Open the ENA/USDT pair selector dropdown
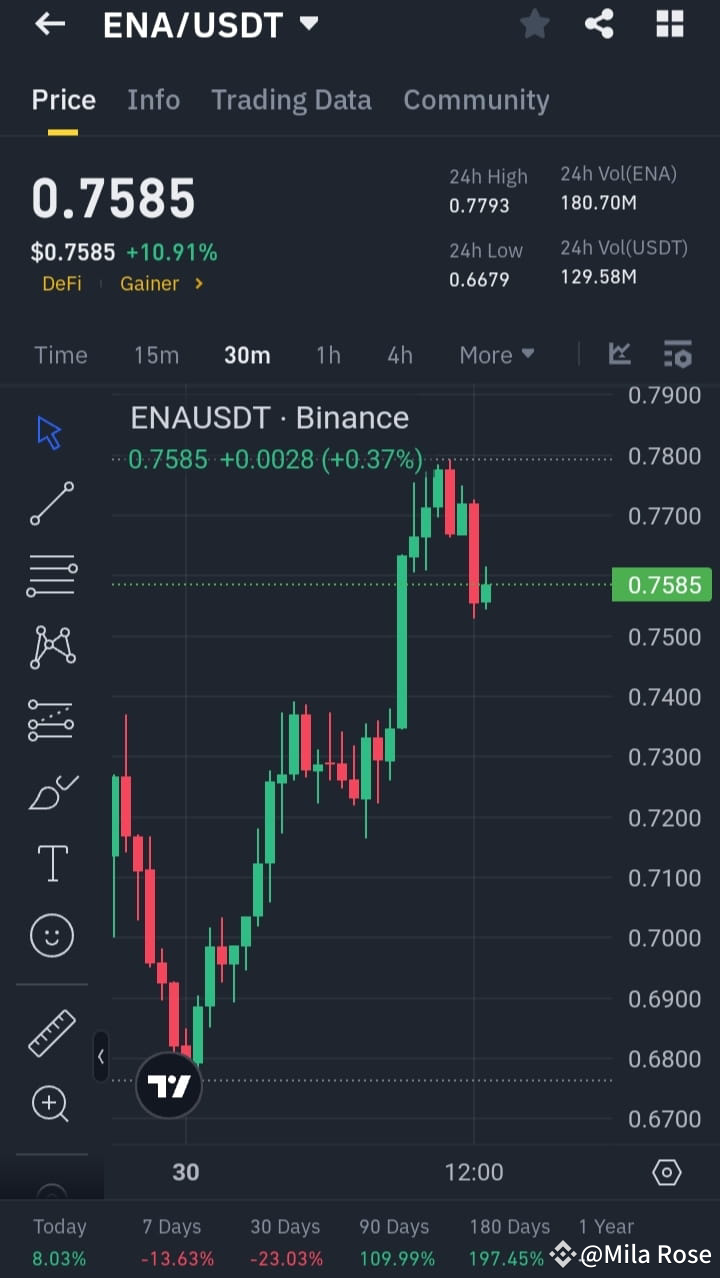This screenshot has height=1278, width=720. point(211,25)
